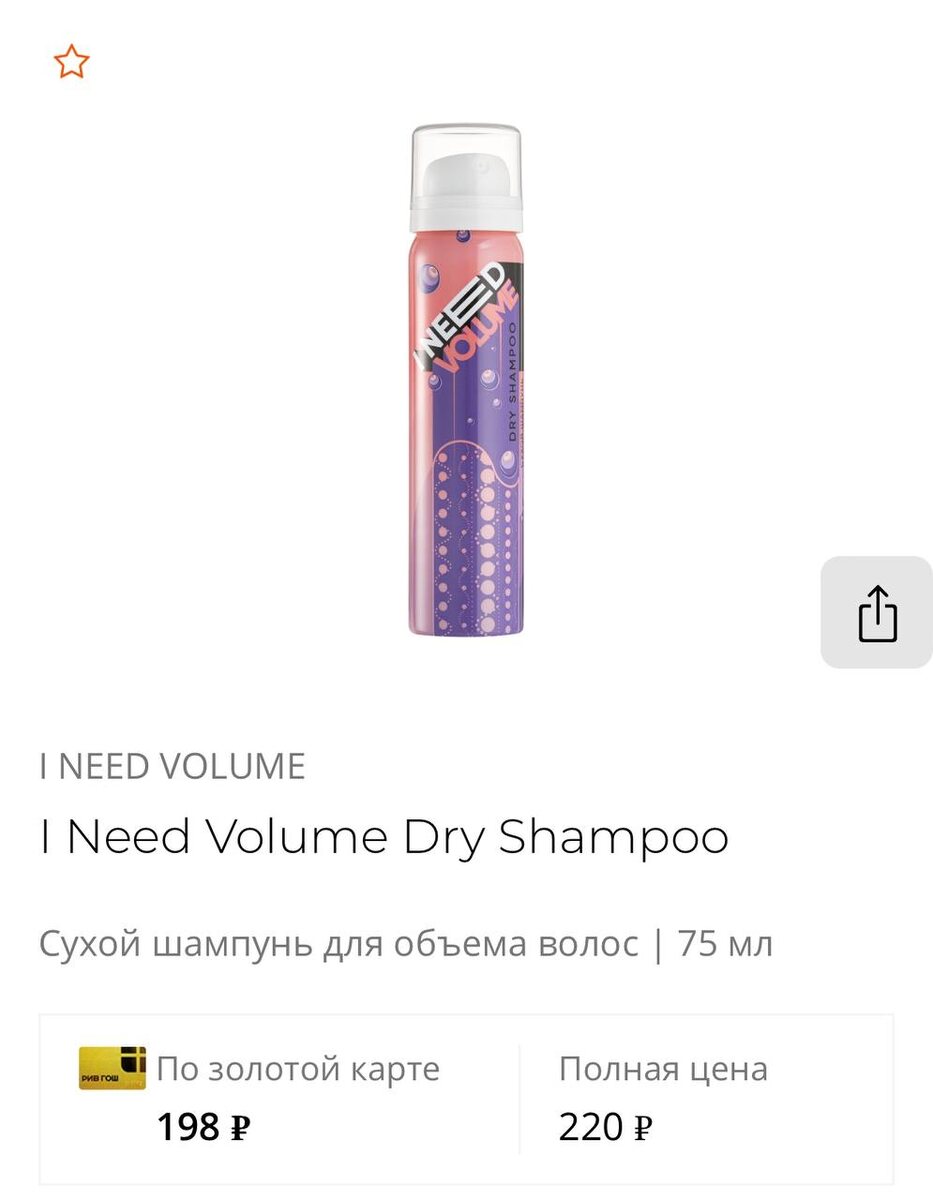
Task: Share the I Need Volume product
Action: pos(877,612)
